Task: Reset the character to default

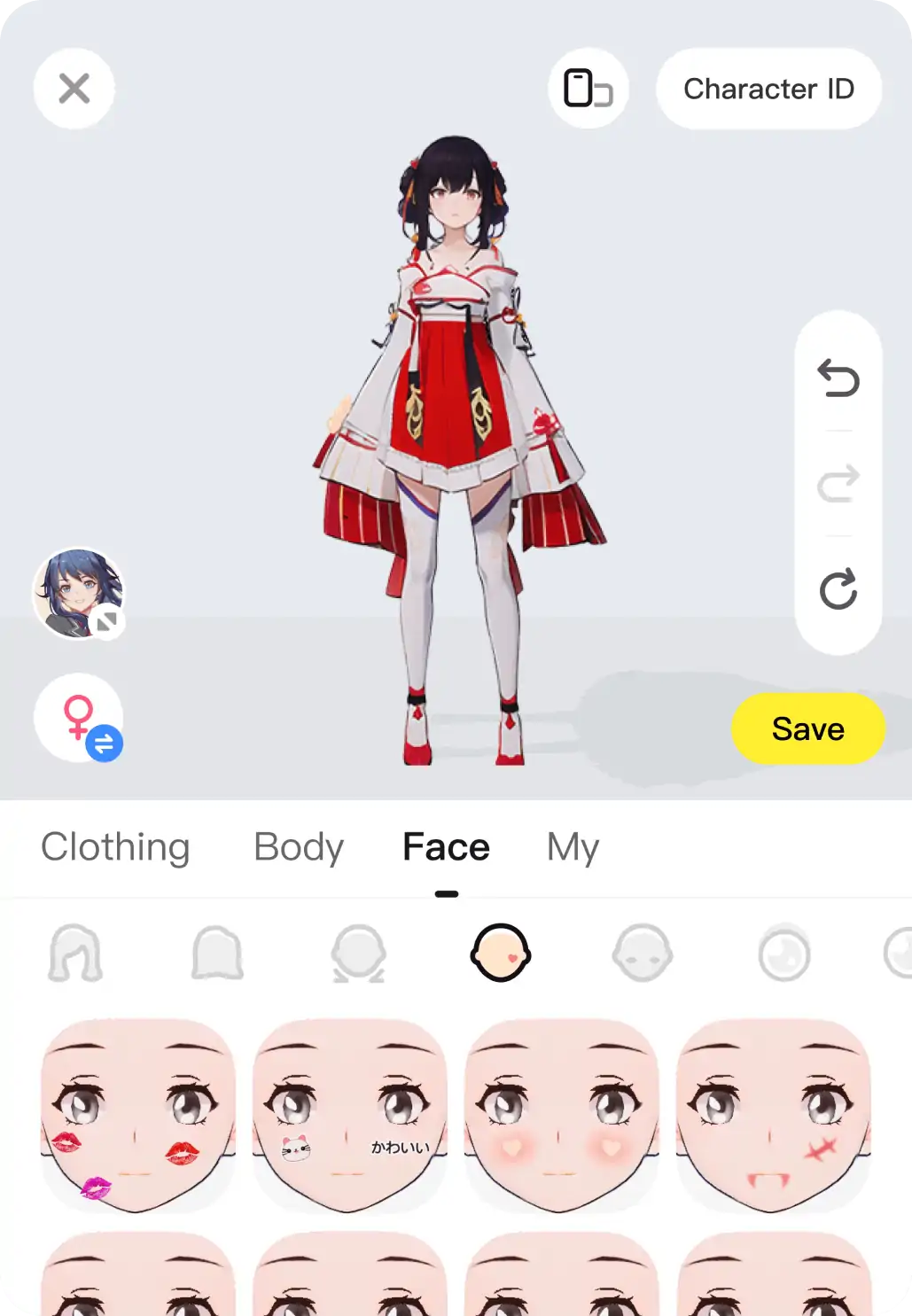Action: coord(838,589)
